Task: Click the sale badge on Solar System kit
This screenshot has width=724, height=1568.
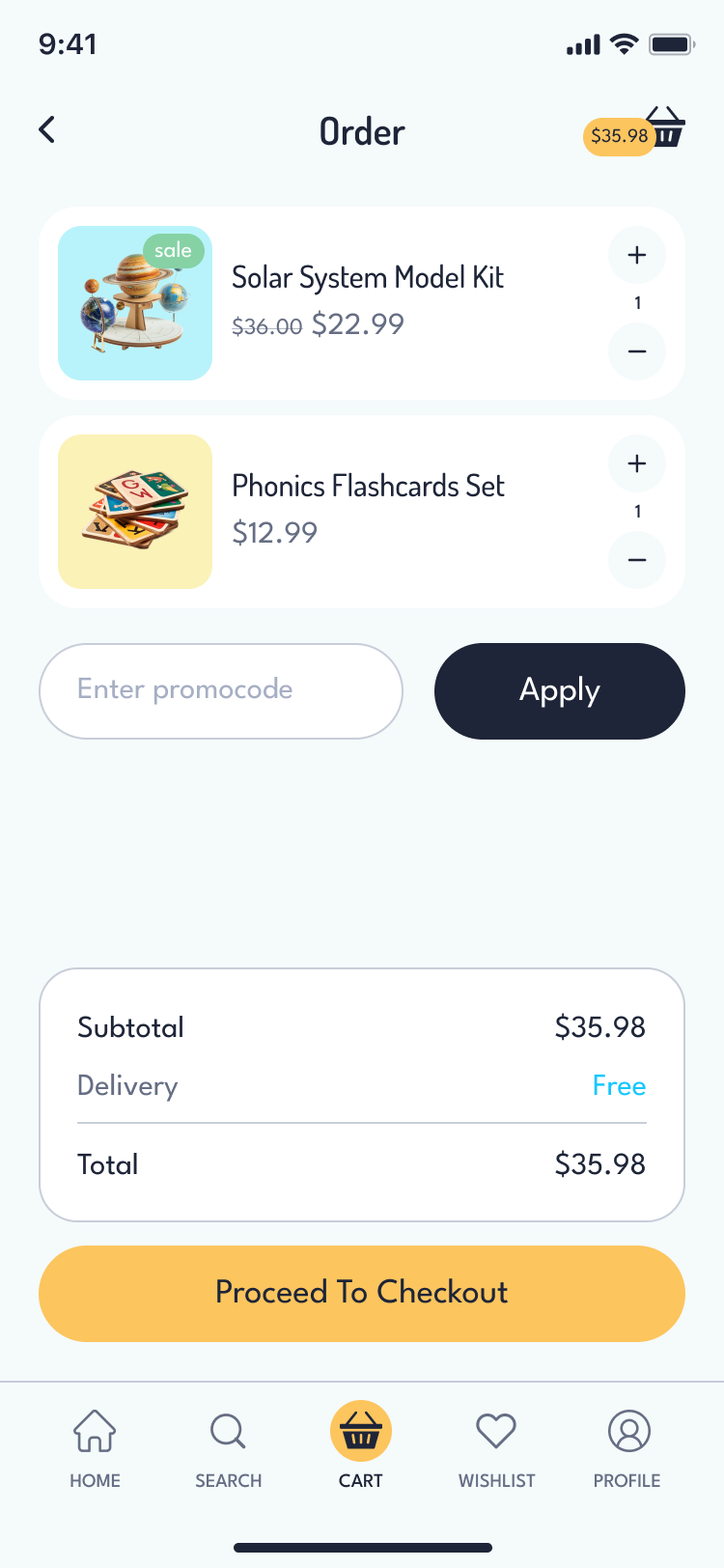Action: click(173, 250)
